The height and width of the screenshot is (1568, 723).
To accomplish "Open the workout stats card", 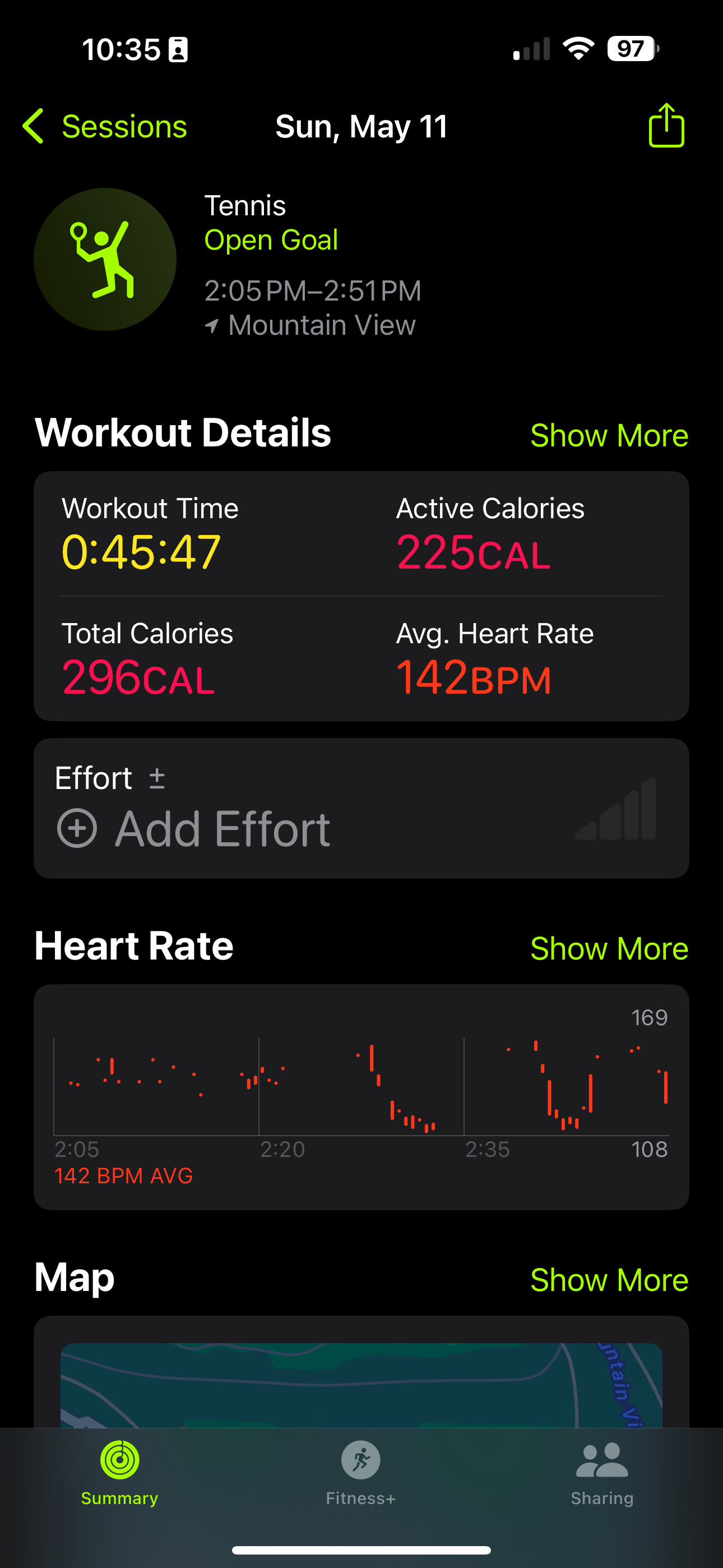I will coord(361,596).
